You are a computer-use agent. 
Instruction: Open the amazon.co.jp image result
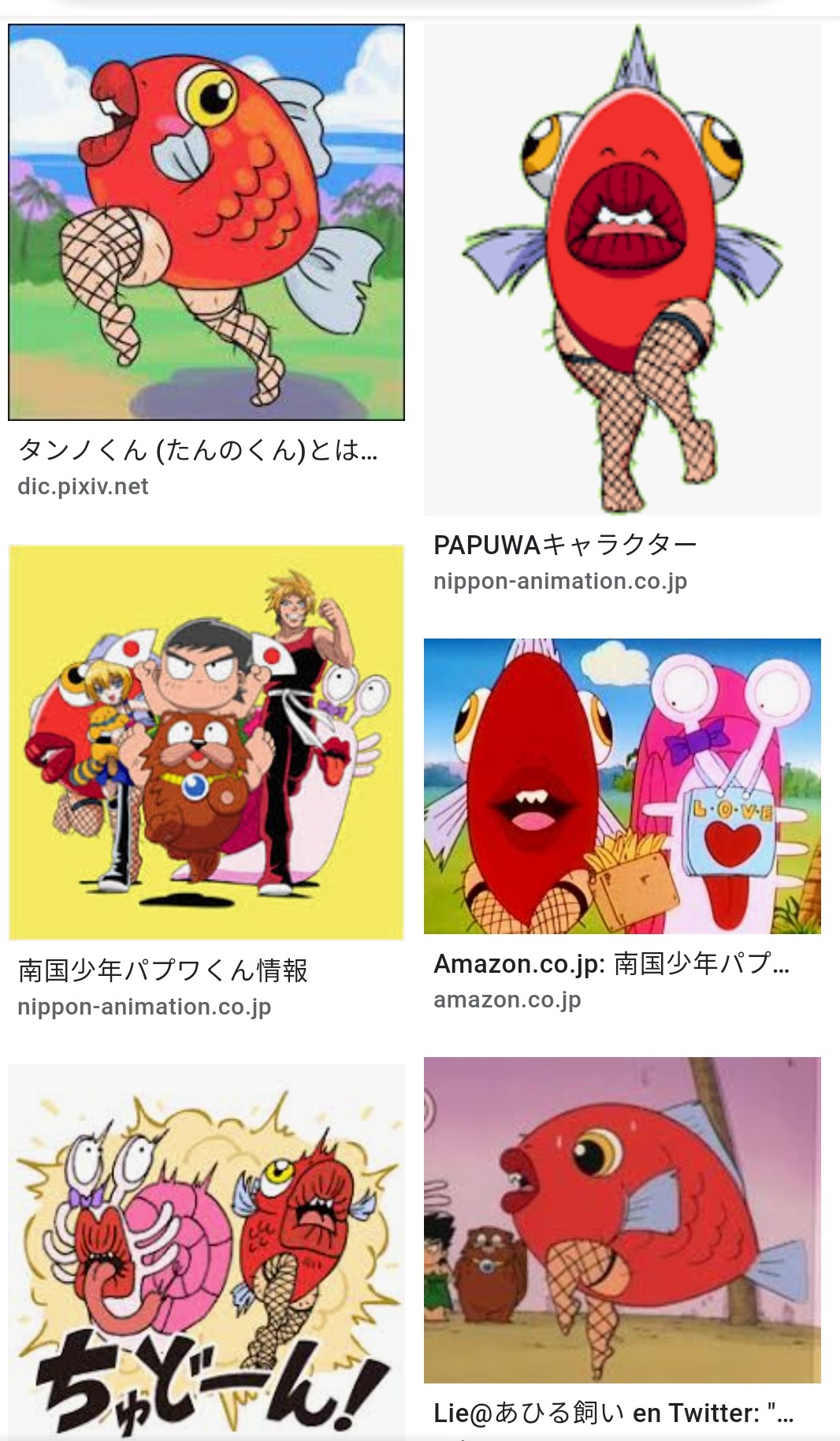(622, 786)
